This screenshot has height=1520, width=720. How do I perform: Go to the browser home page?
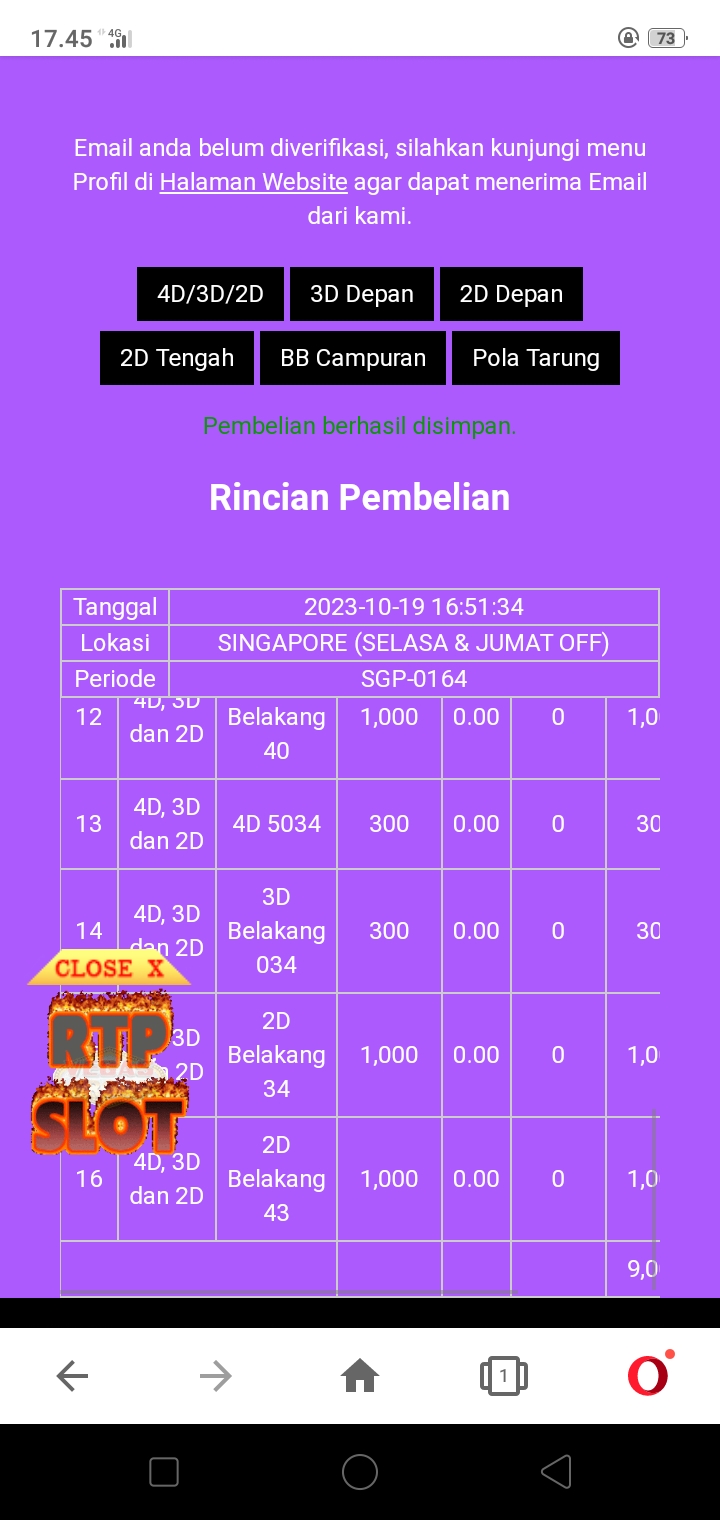point(360,1377)
